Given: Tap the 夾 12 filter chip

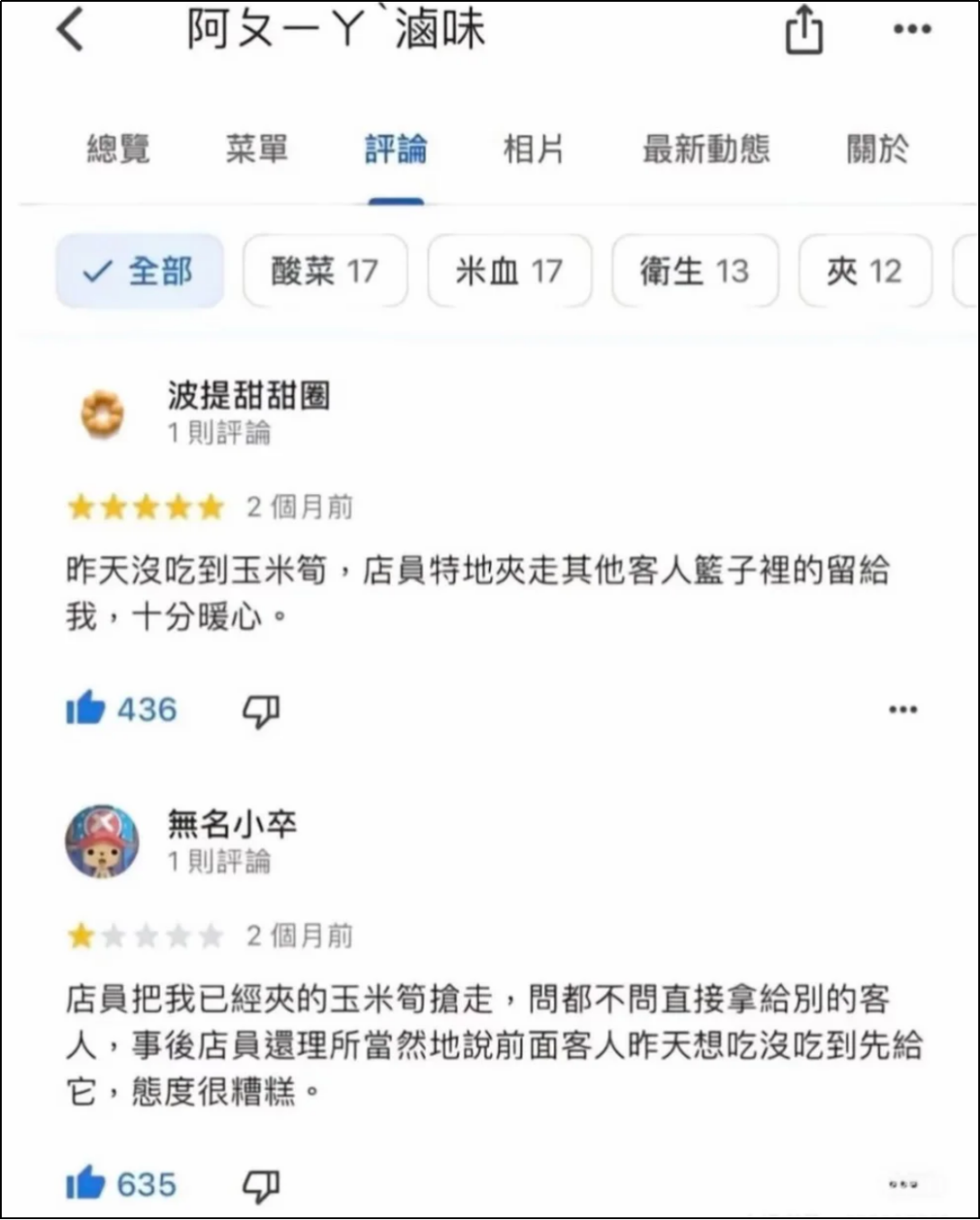Looking at the screenshot, I should click(864, 271).
